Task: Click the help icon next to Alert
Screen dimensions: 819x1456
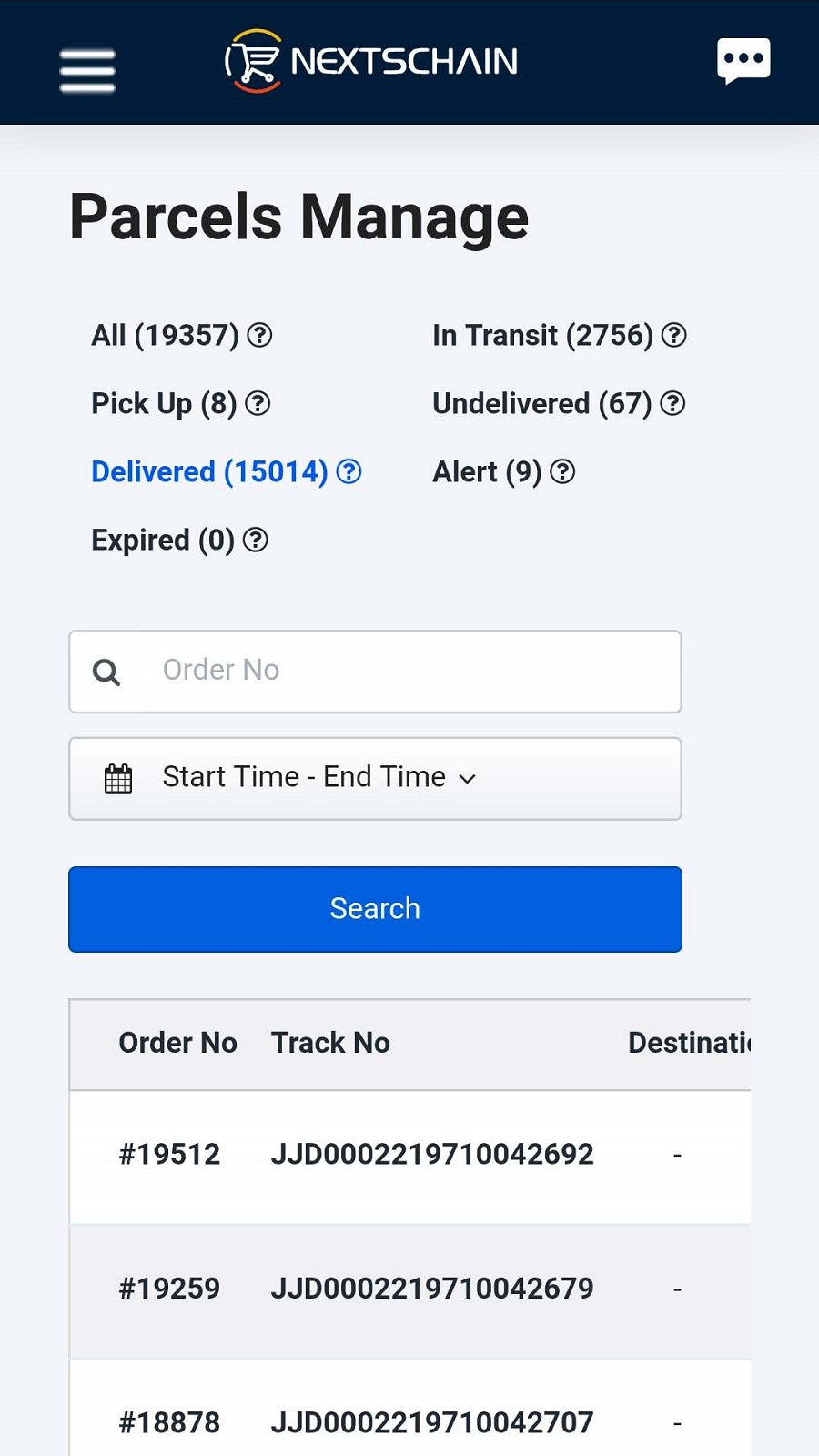Action: tap(561, 471)
